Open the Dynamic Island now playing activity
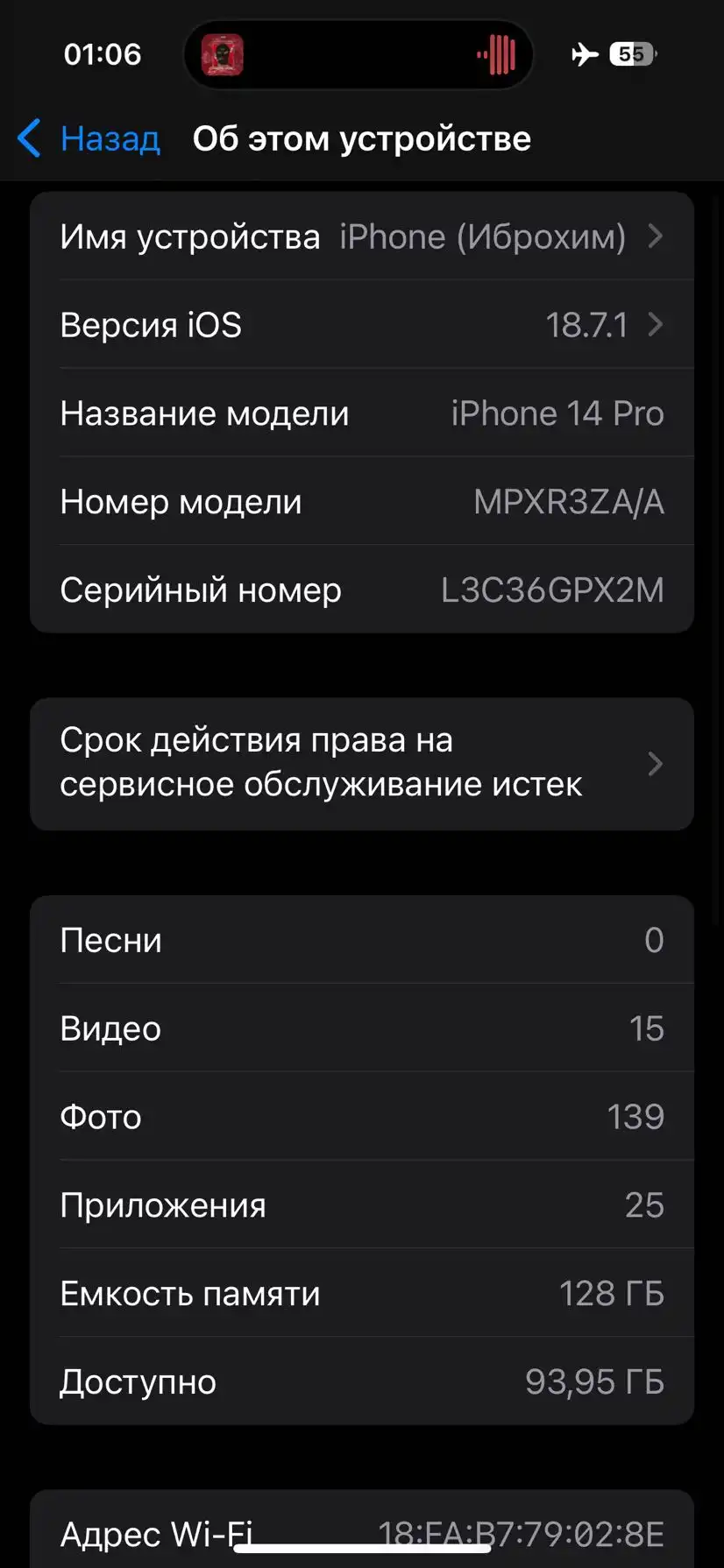 click(x=358, y=55)
